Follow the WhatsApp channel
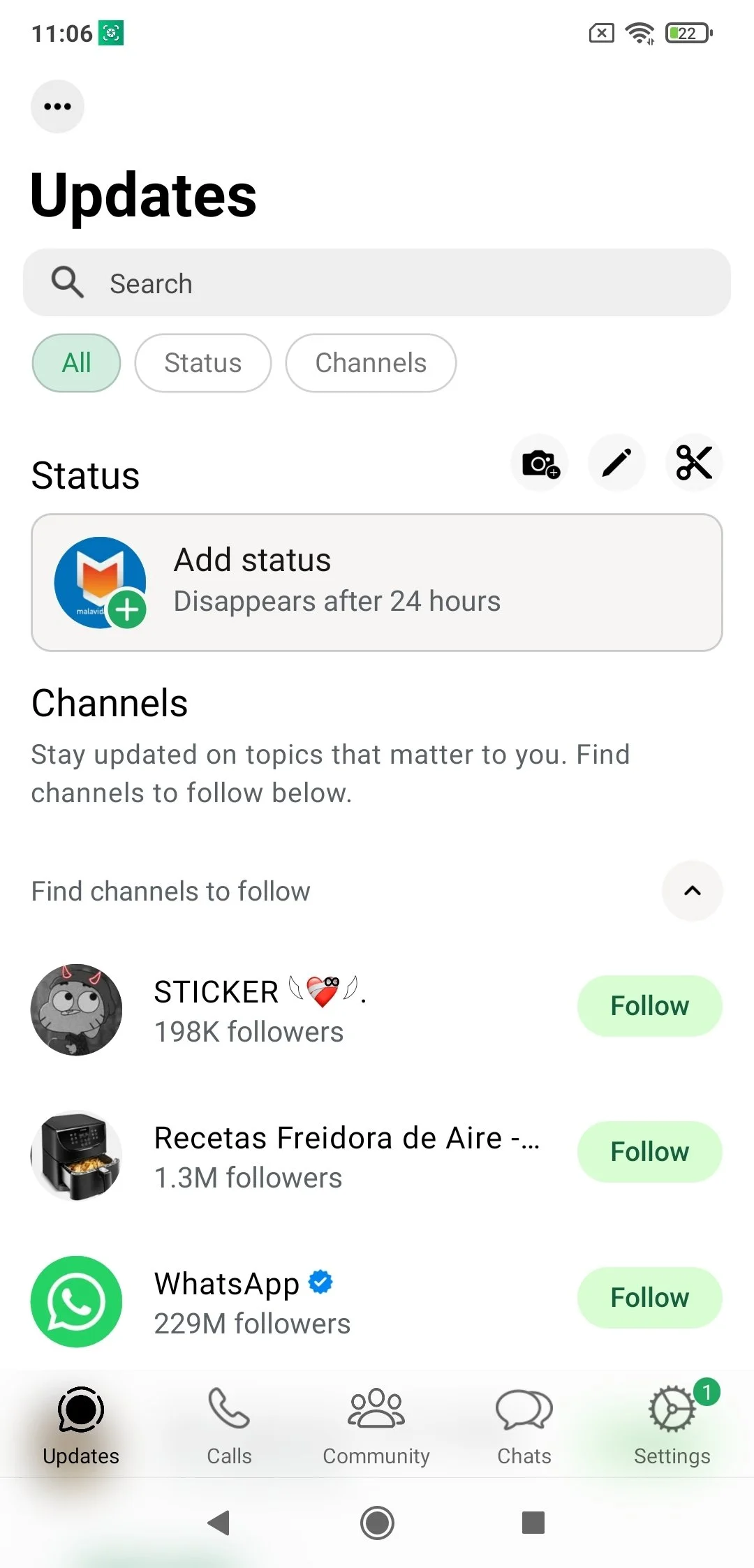The image size is (754, 1568). pos(649,1298)
